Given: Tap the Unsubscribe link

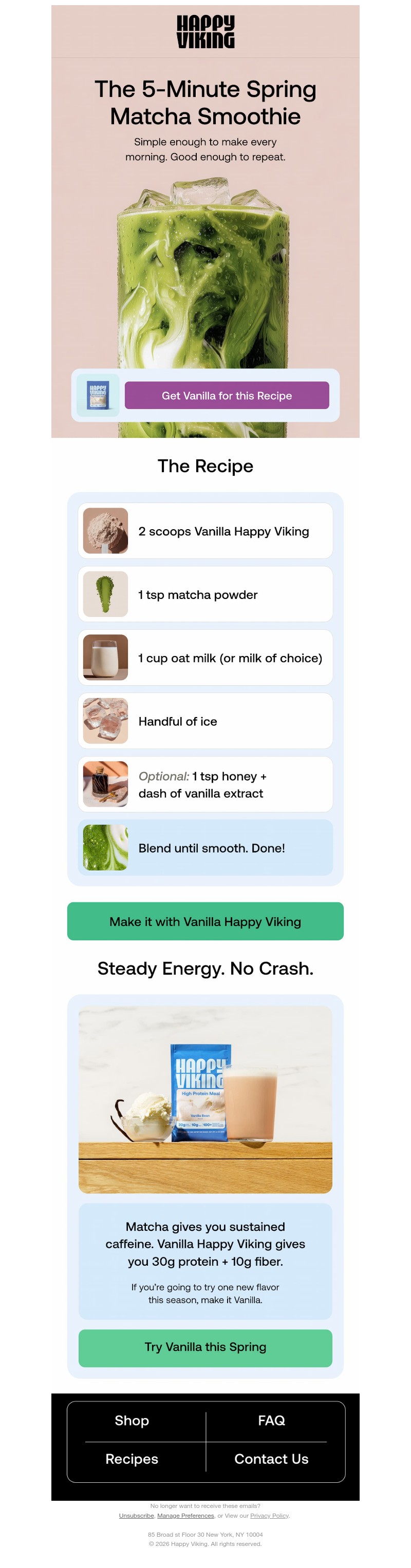Looking at the screenshot, I should [136, 1515].
